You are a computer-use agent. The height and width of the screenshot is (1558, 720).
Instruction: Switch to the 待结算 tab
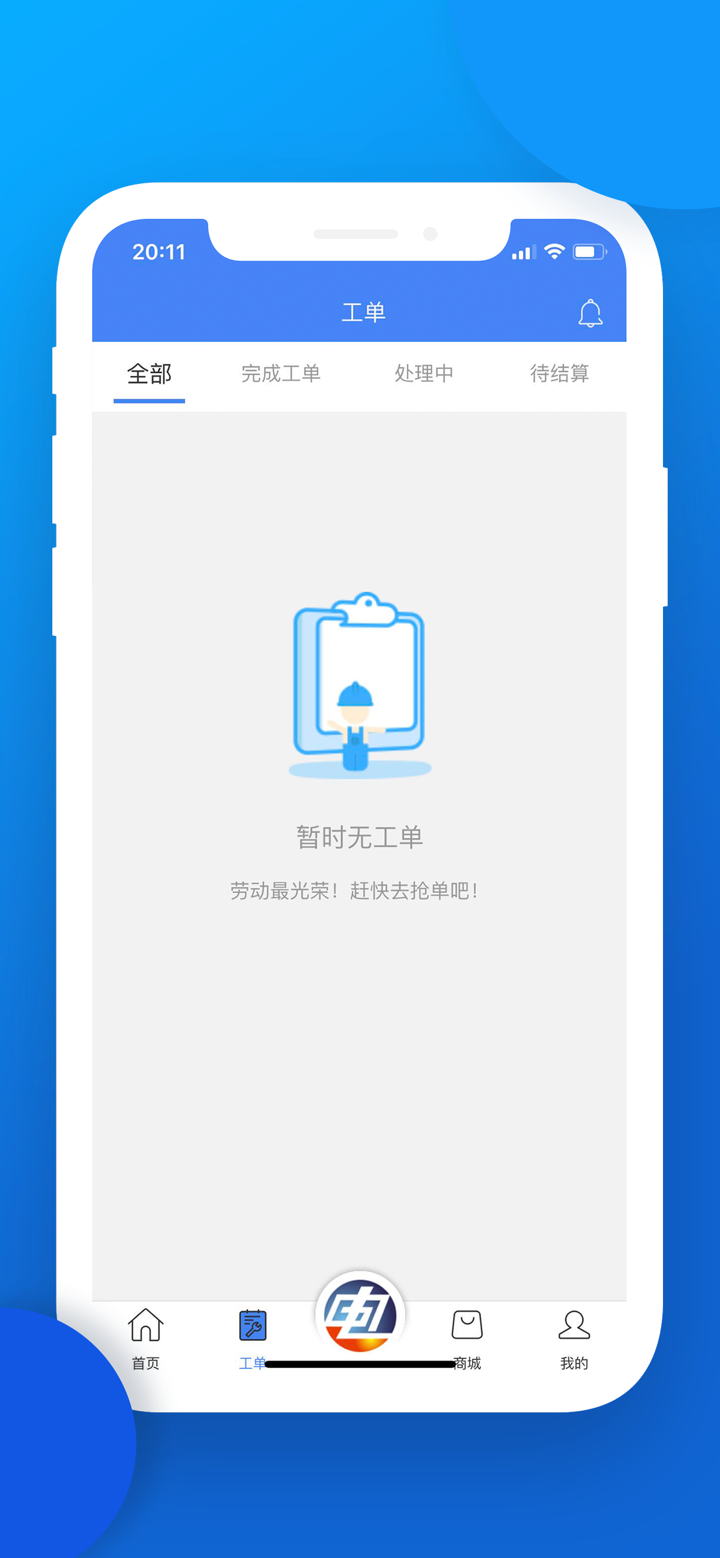[559, 373]
